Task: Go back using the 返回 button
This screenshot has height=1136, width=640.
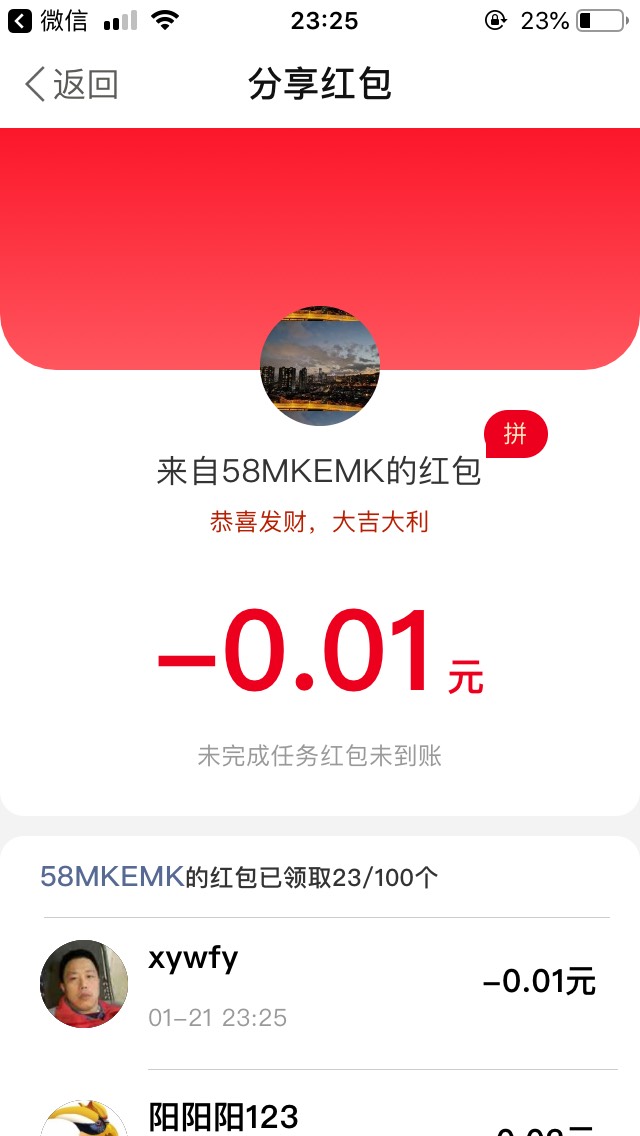Action: [71, 85]
